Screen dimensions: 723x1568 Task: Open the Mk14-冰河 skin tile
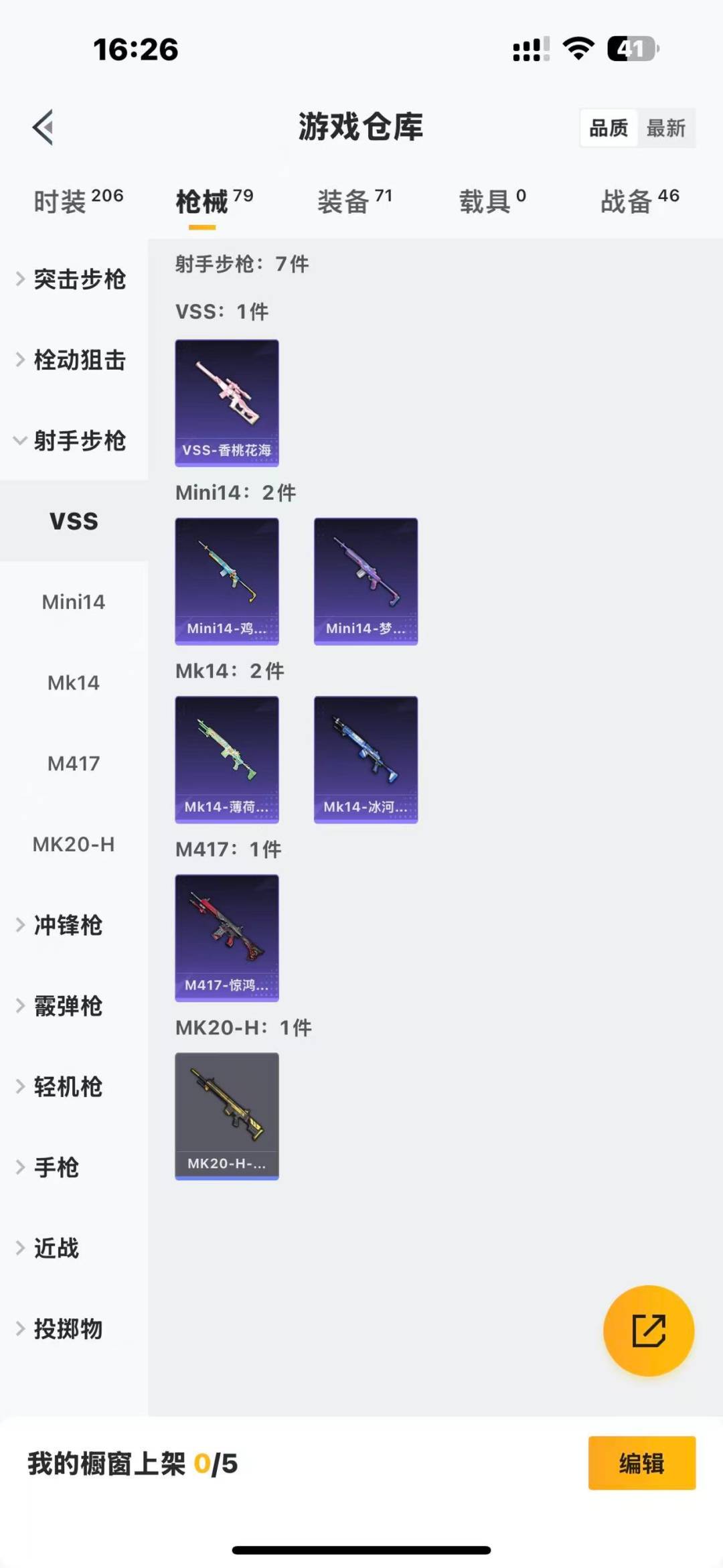[x=366, y=759]
